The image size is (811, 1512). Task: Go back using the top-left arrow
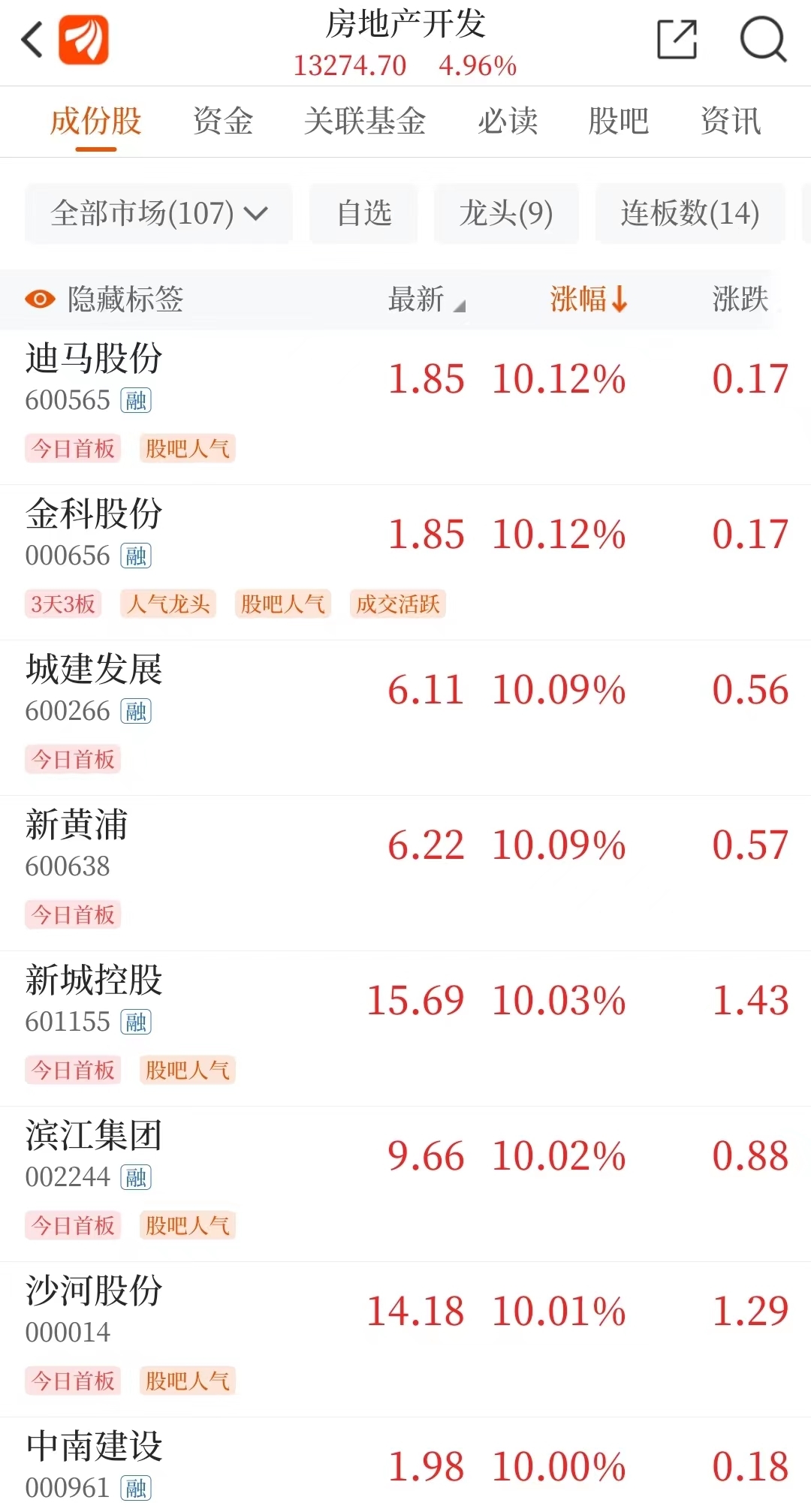(x=32, y=40)
